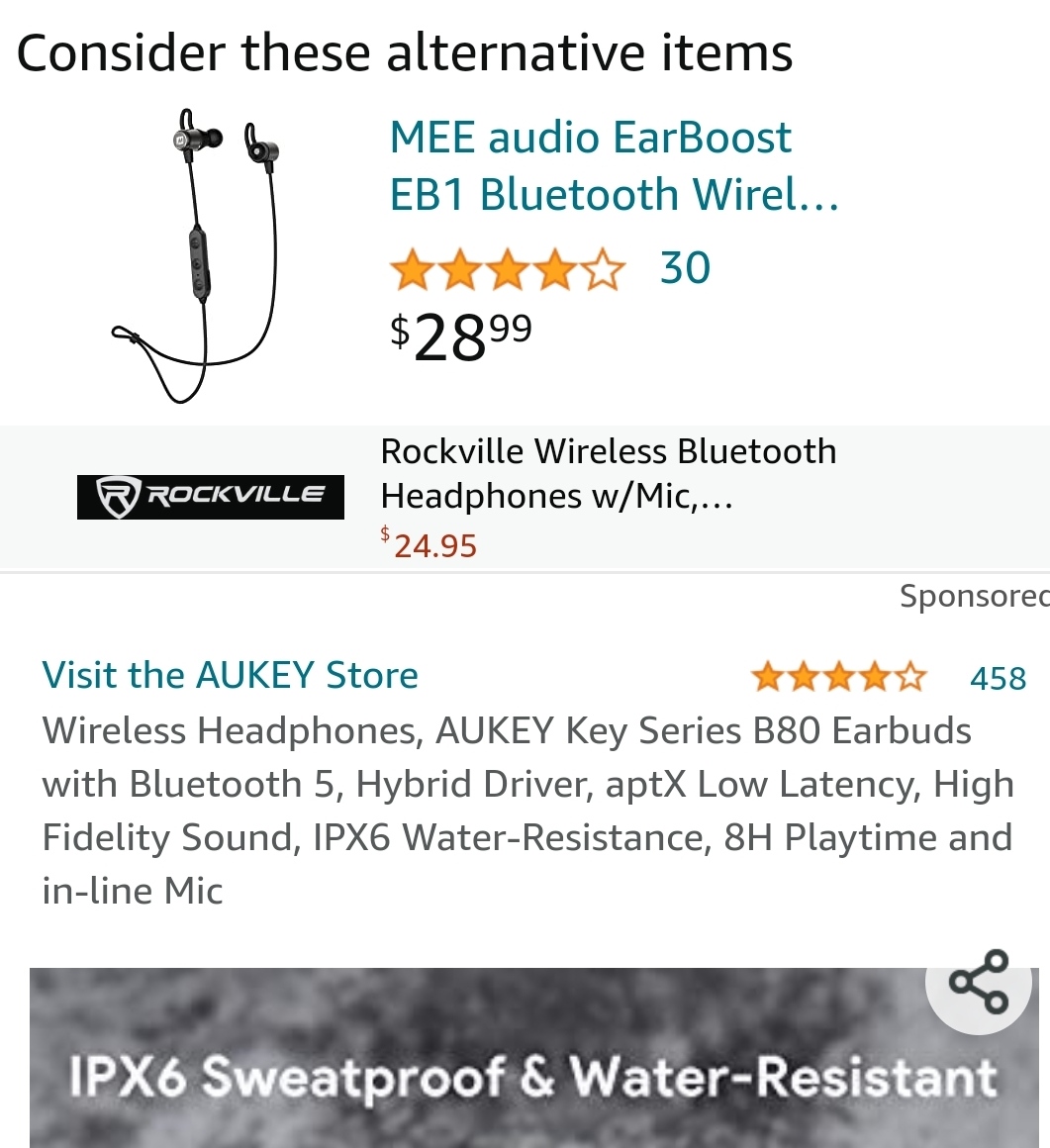This screenshot has width=1050, height=1148.
Task: Open the Rockville Wireless Bluetooth Headphones ad
Action: 608,473
